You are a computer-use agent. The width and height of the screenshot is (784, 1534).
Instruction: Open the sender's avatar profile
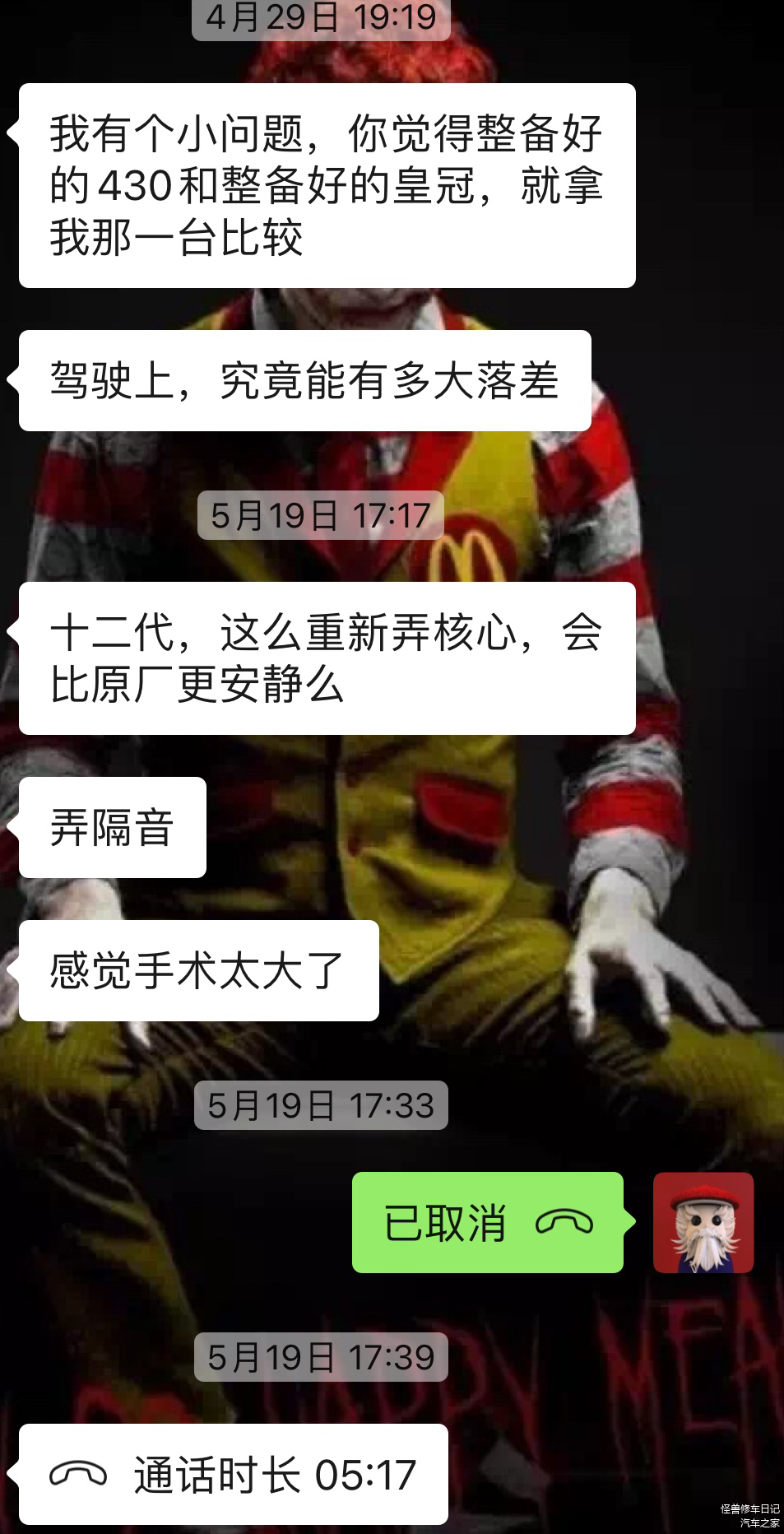(x=703, y=1222)
